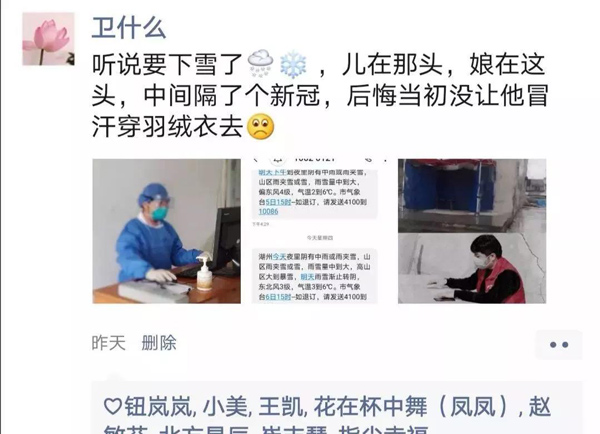Open liker 小美's profile
The width and height of the screenshot is (600, 434).
pyautogui.click(x=225, y=406)
